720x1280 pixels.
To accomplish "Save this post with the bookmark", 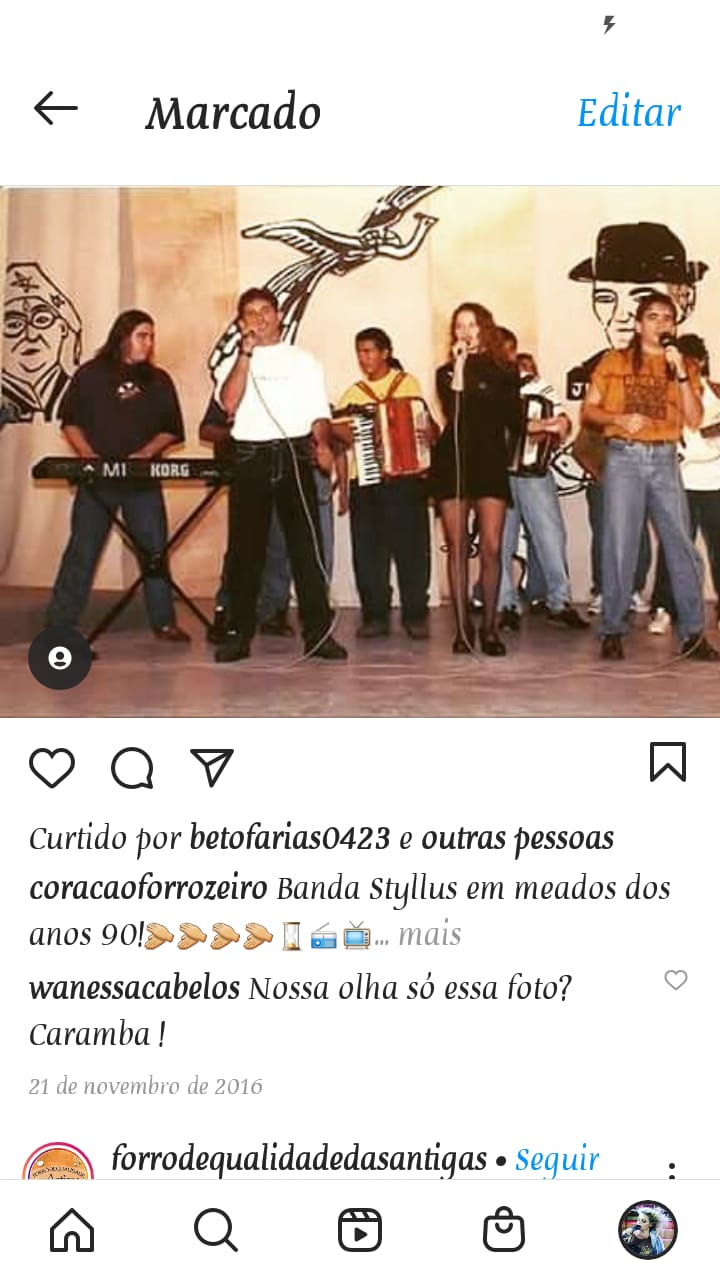I will click(x=667, y=762).
